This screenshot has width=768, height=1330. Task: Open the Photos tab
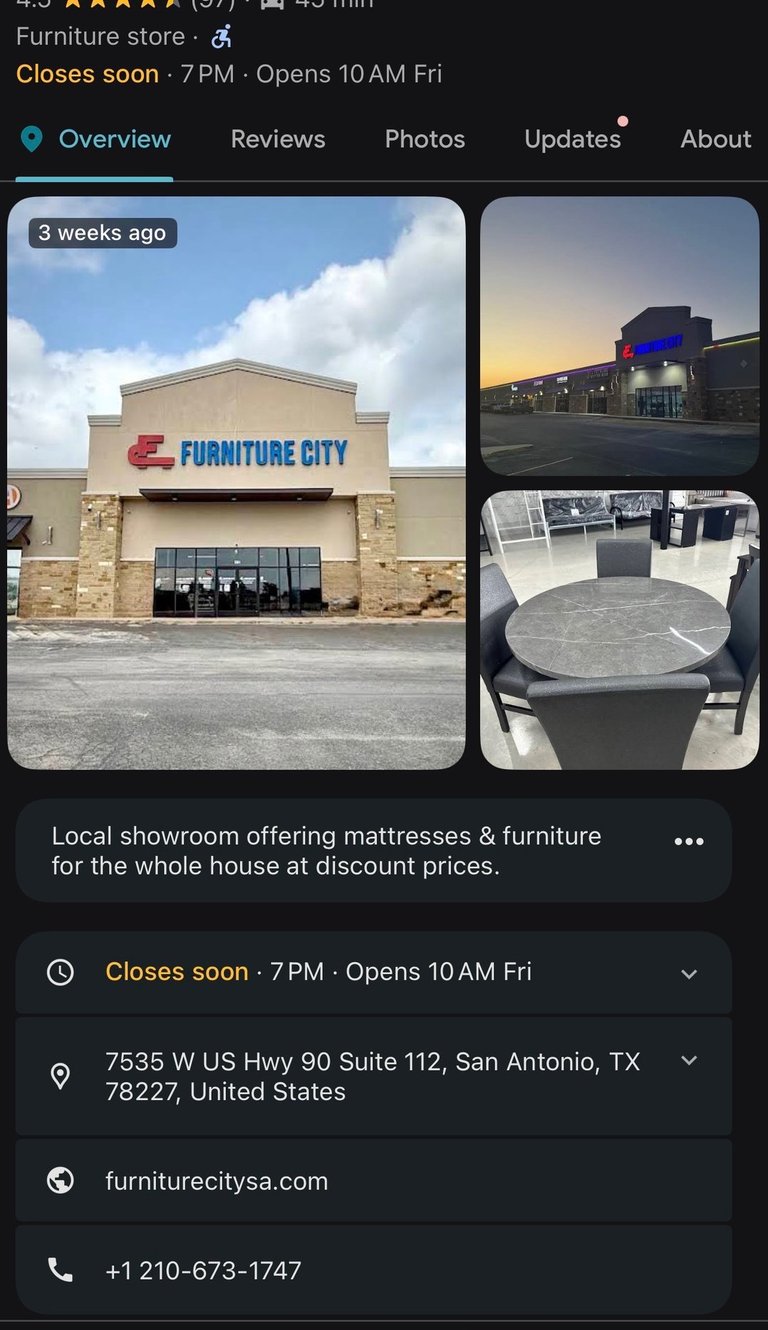(425, 140)
